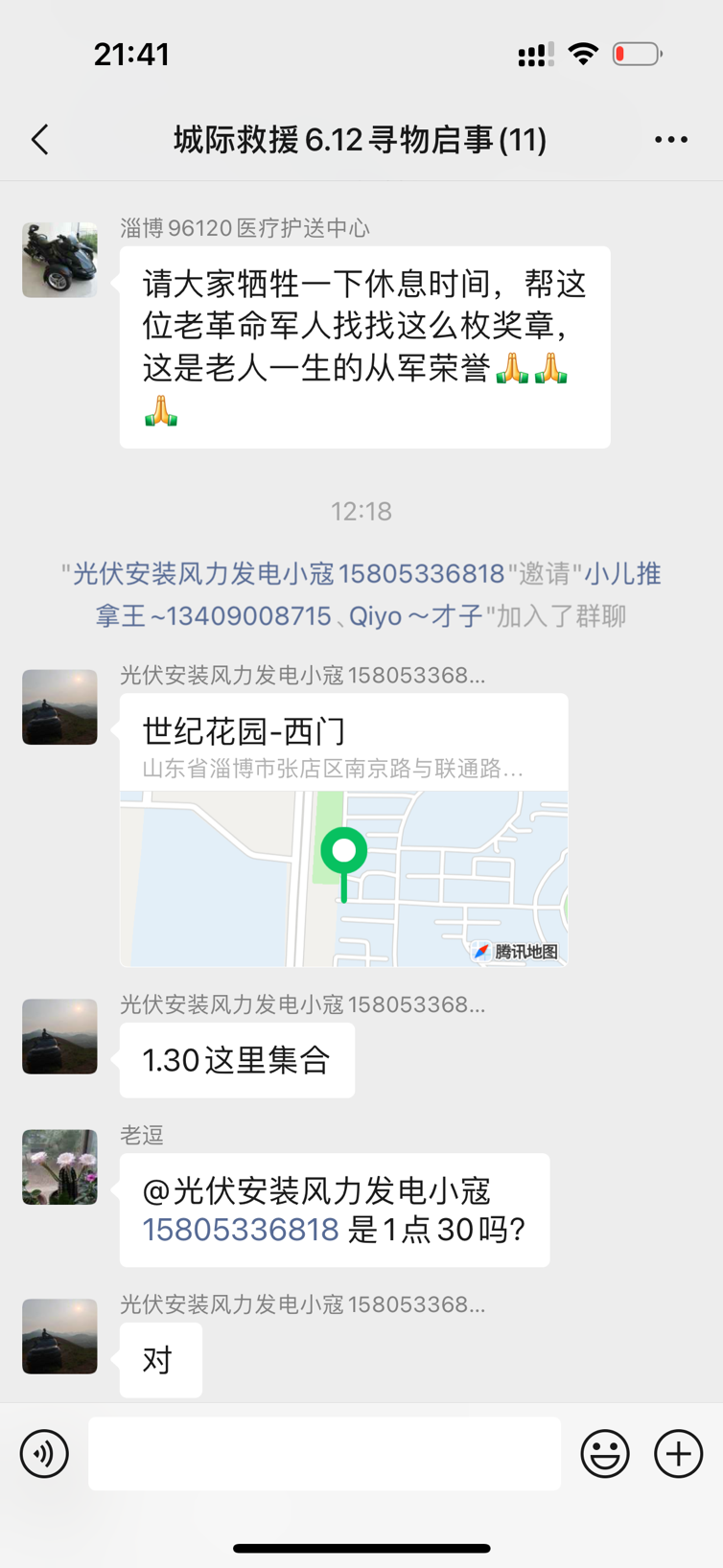
Task: Open invited member Qiyo～才子 profile link
Action: [x=415, y=615]
